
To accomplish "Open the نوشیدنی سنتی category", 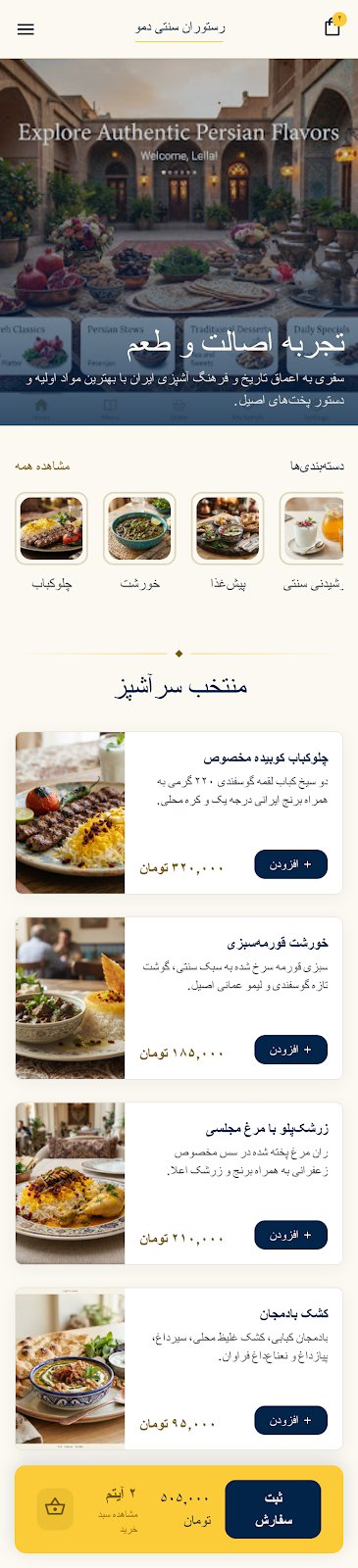I will (312, 544).
